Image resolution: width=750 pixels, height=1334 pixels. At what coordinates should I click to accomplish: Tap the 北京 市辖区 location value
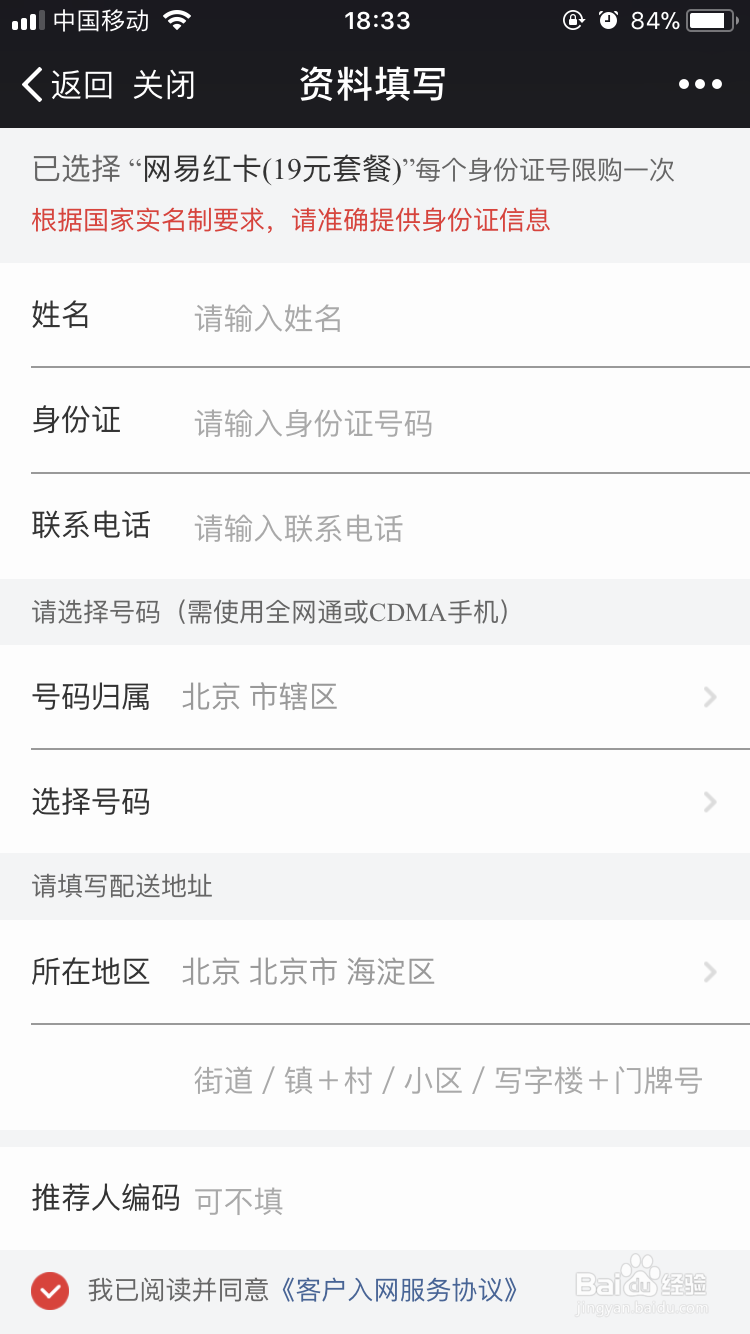259,697
